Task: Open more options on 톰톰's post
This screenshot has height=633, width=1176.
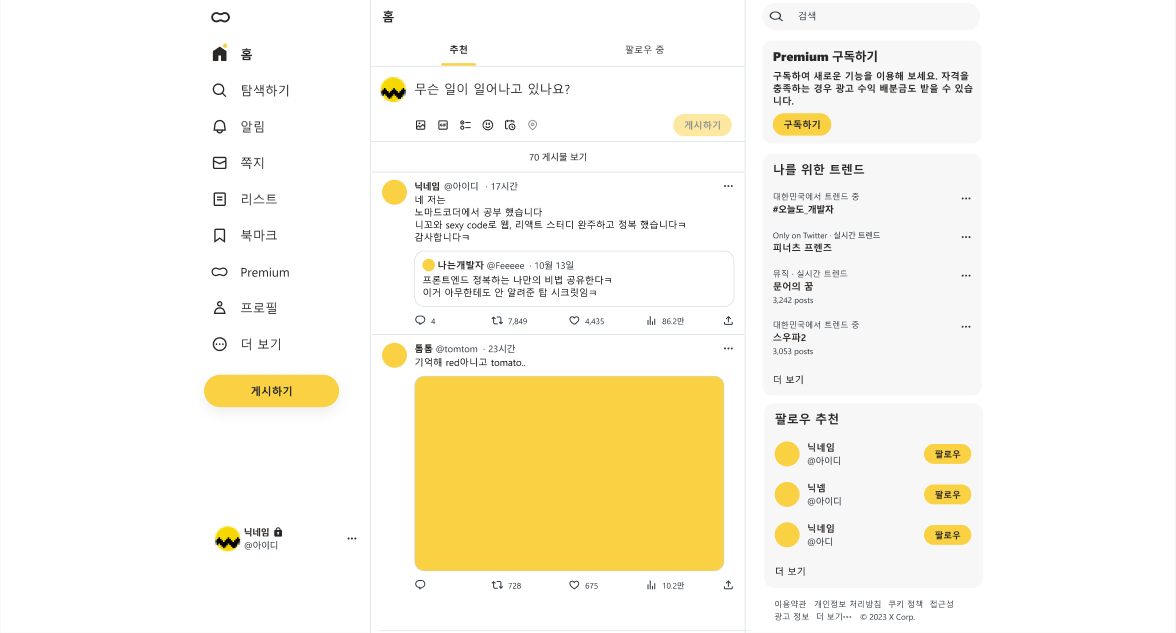Action: tap(728, 348)
